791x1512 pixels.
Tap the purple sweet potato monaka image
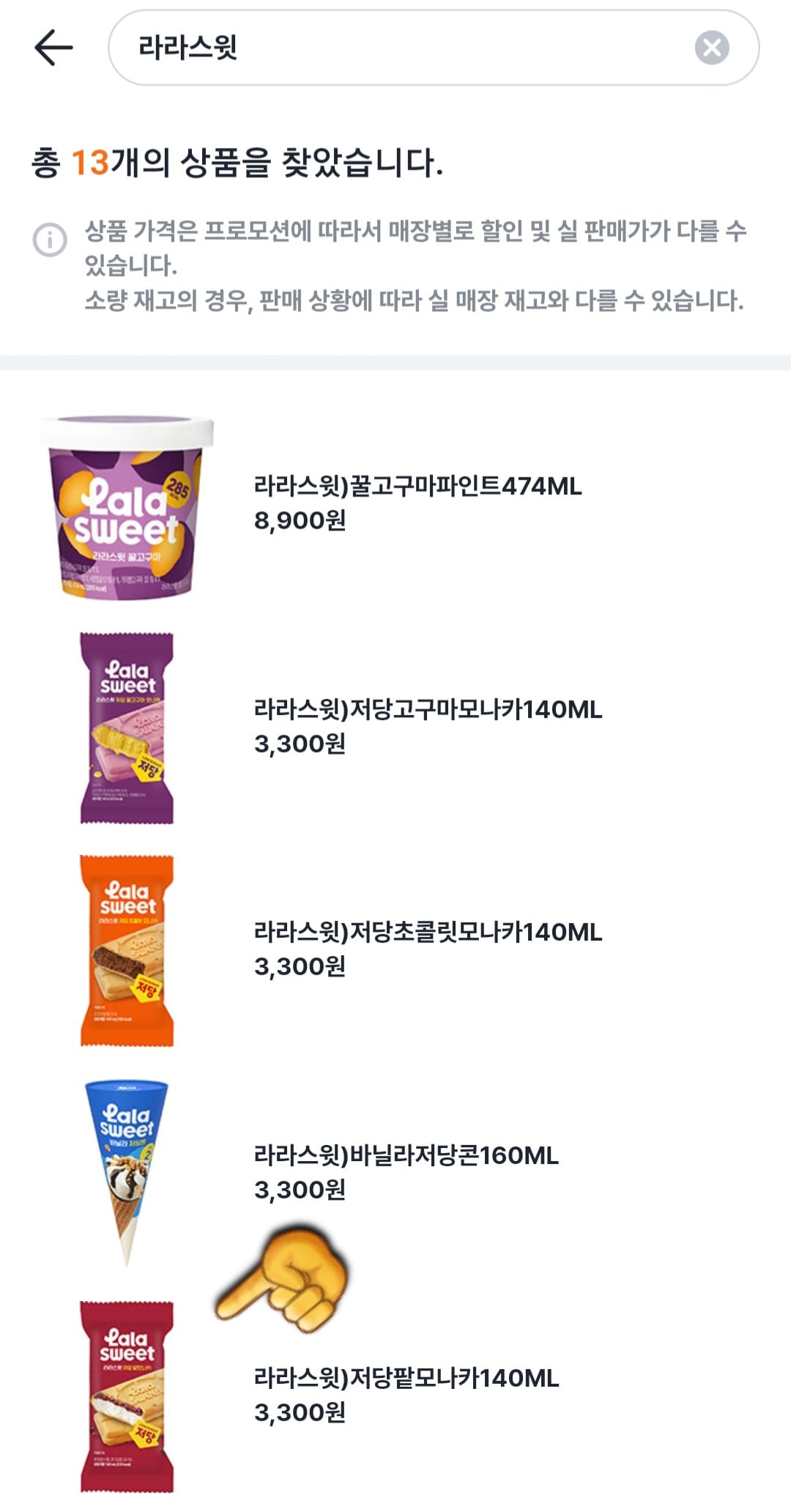(x=128, y=729)
